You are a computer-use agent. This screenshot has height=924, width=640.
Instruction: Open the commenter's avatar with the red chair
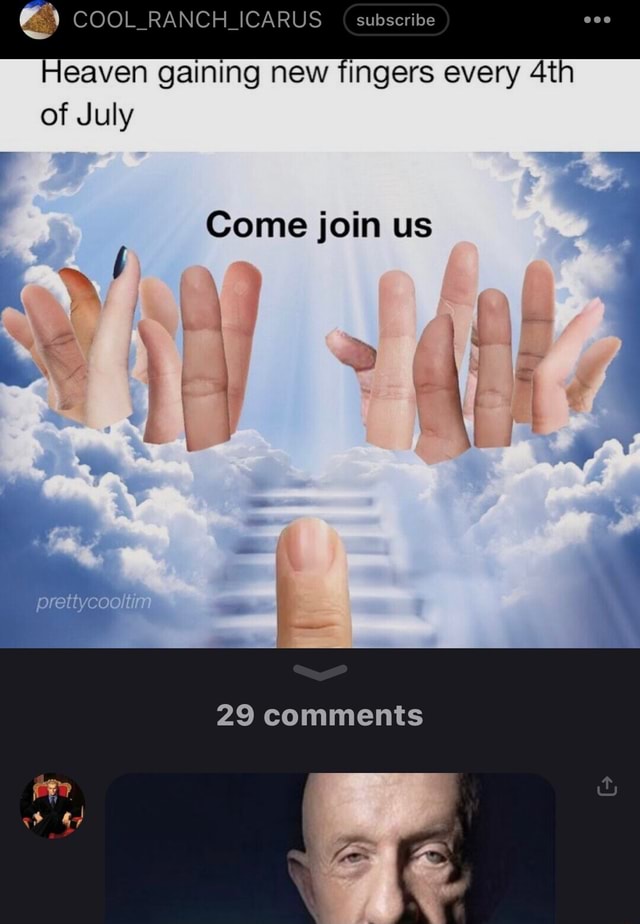point(52,805)
